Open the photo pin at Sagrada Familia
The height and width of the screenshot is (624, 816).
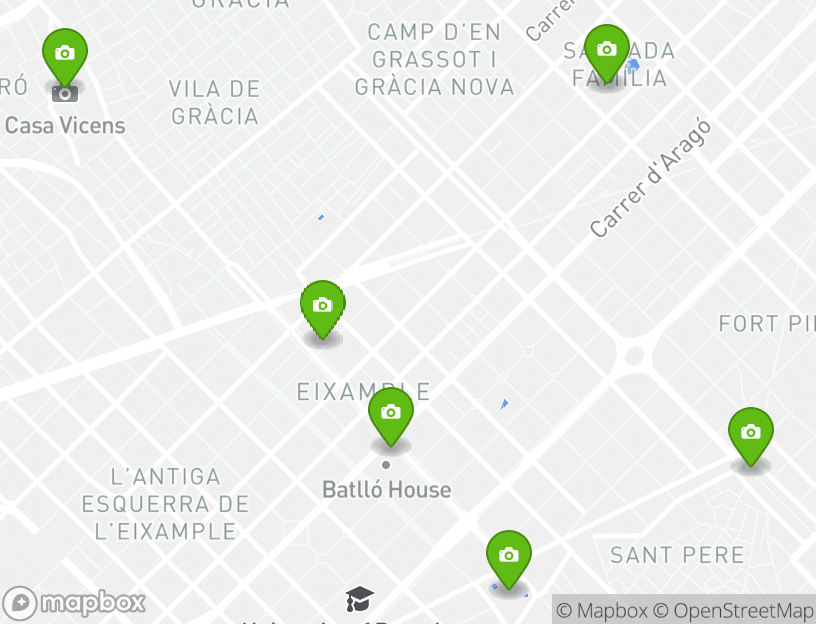click(x=606, y=50)
